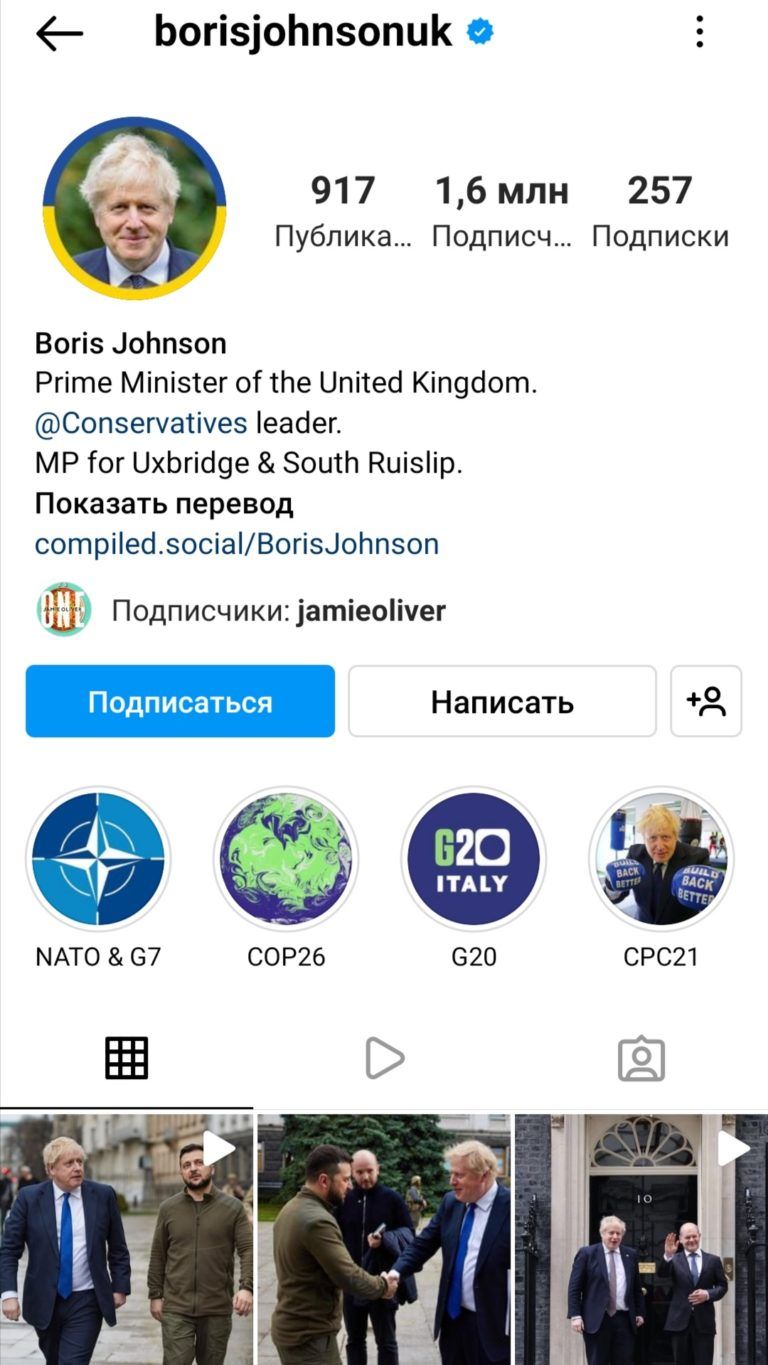This screenshot has width=768, height=1365.
Task: Open the G20 Italy highlight
Action: (474, 858)
